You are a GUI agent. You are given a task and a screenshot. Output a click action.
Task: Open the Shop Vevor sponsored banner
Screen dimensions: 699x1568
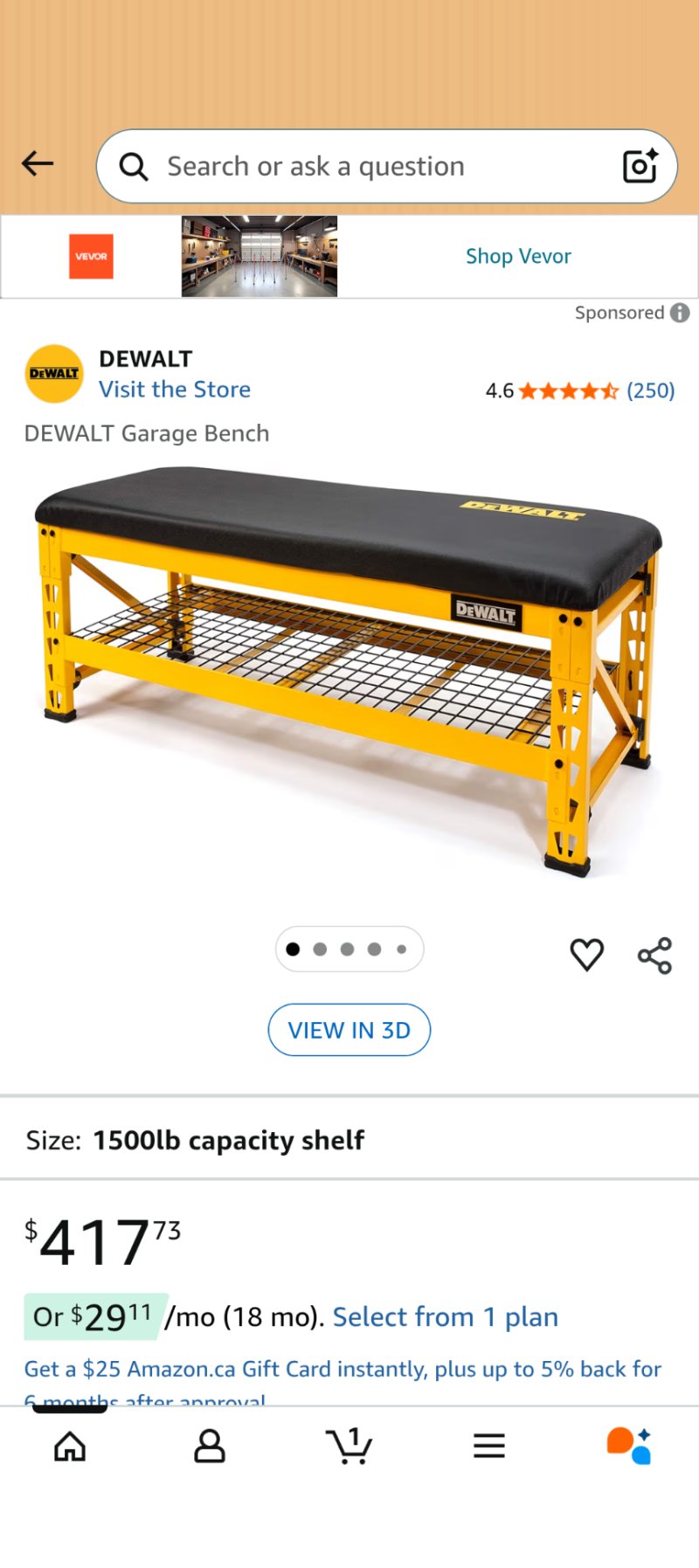point(517,256)
